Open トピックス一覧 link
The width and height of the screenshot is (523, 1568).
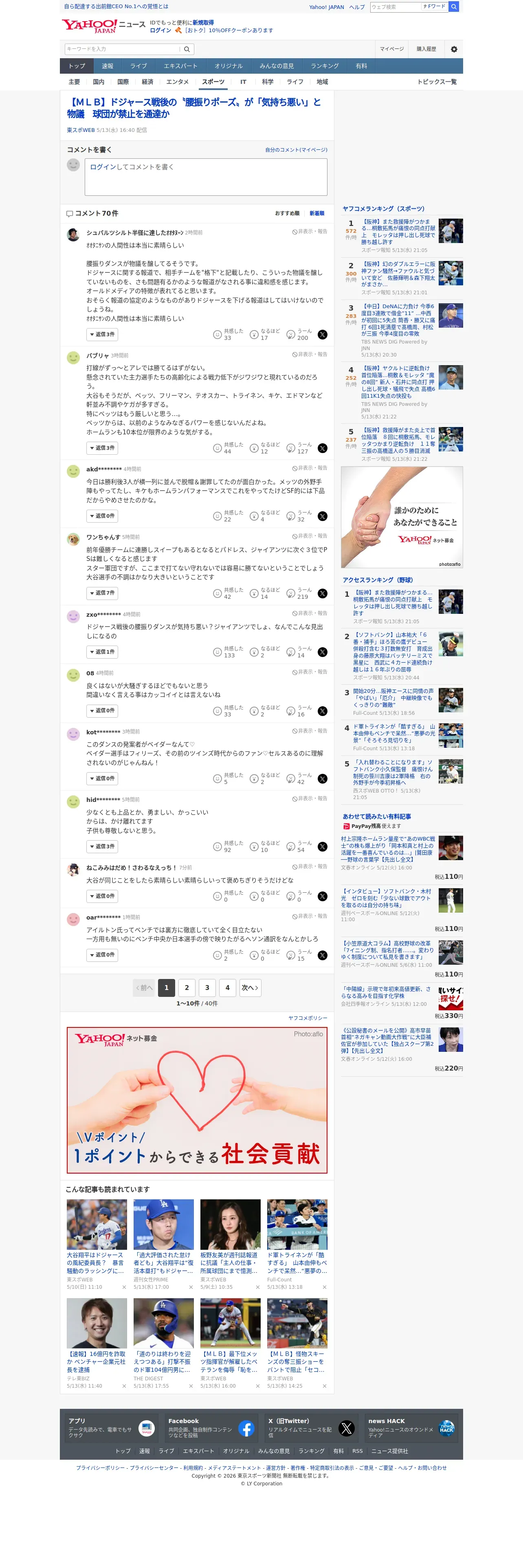click(437, 82)
